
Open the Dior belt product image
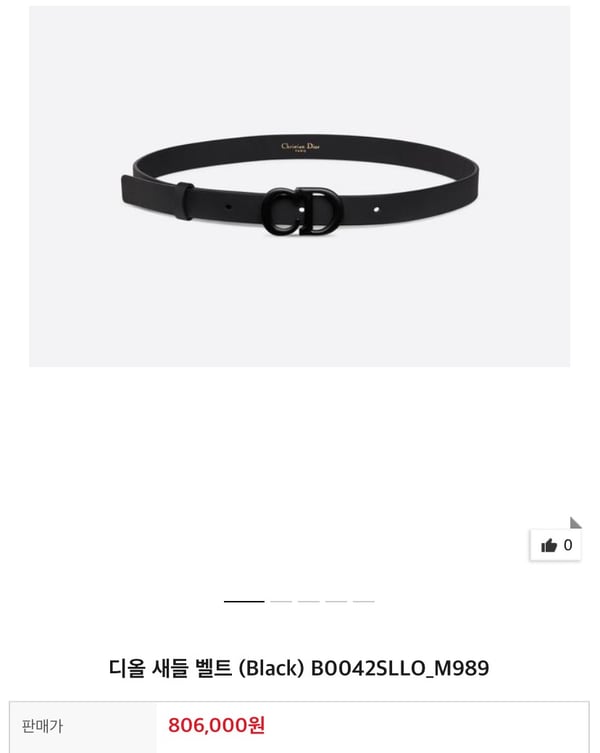click(x=299, y=187)
